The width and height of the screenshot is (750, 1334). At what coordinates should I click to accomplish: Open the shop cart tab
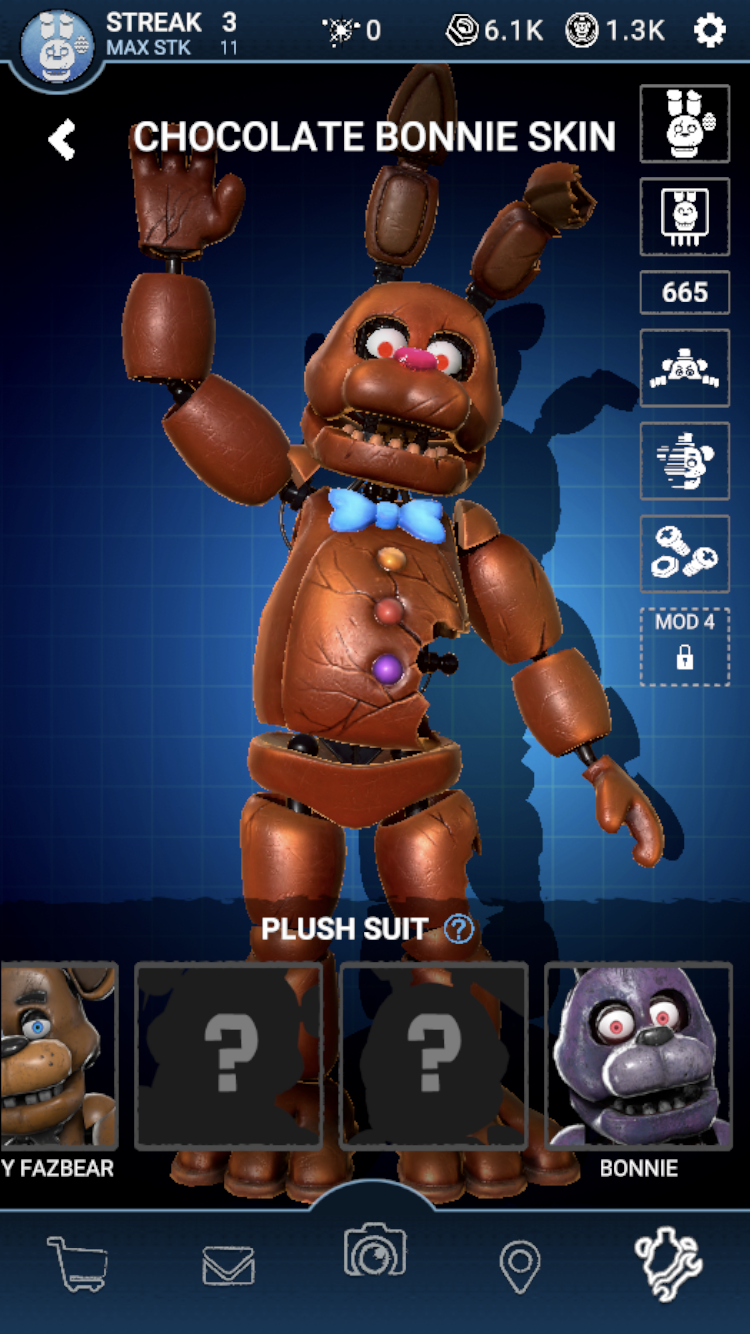(x=77, y=1262)
